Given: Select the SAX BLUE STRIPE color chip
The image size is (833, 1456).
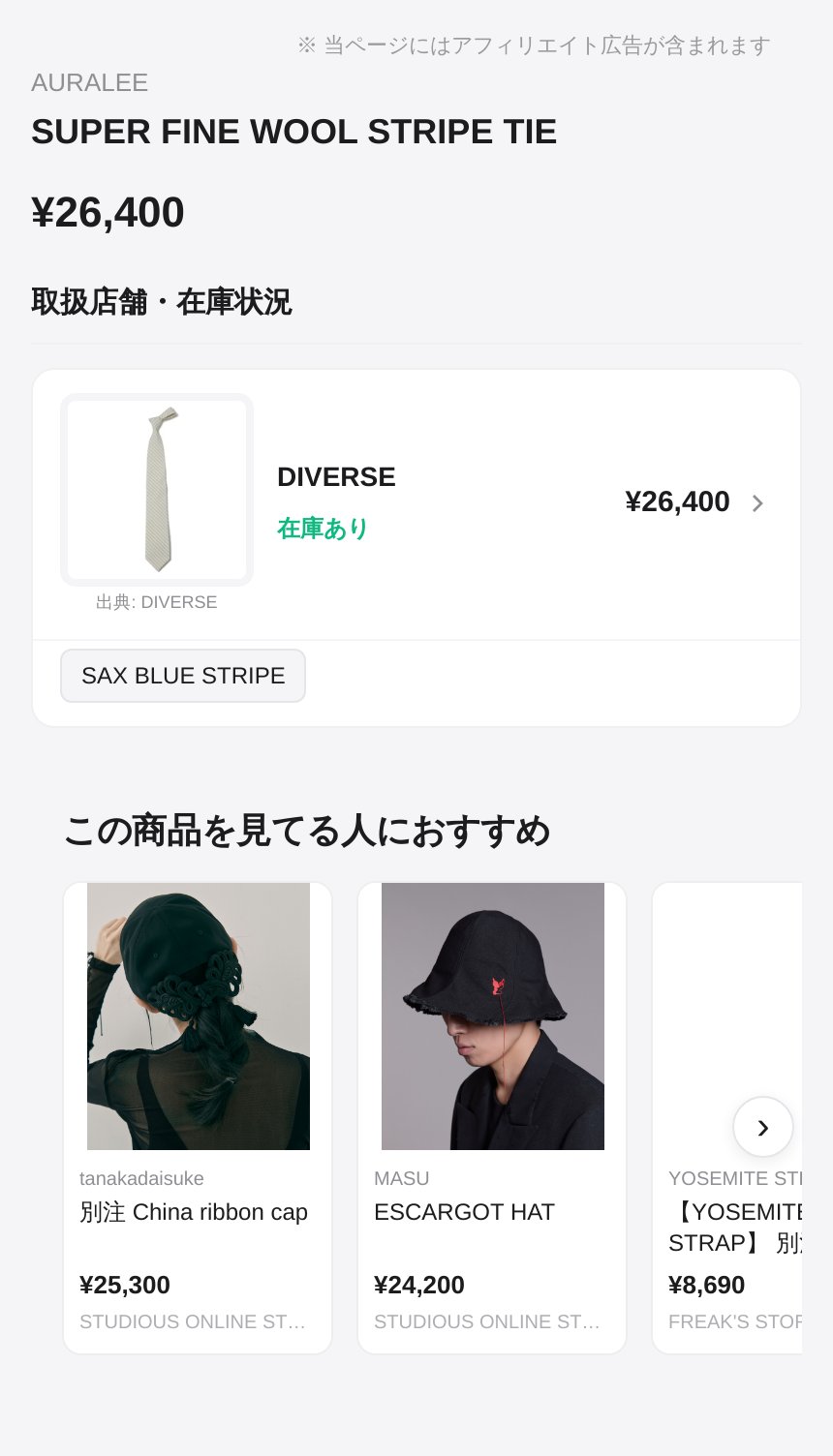Looking at the screenshot, I should pos(183,676).
